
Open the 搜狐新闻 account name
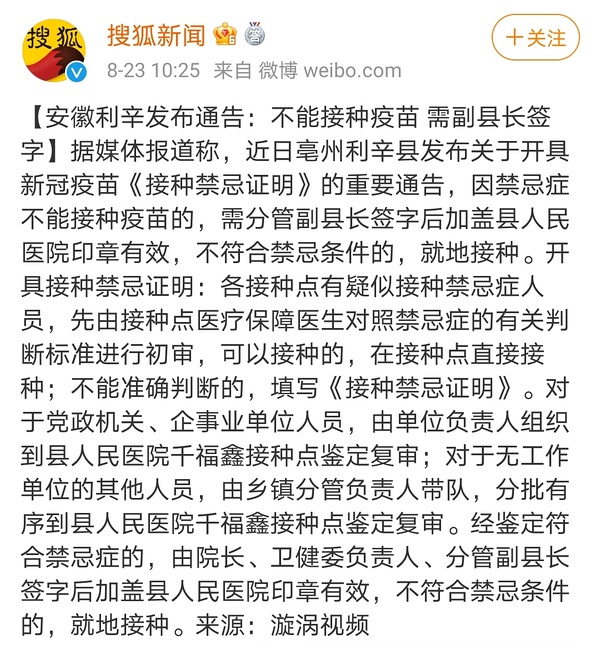tap(156, 36)
